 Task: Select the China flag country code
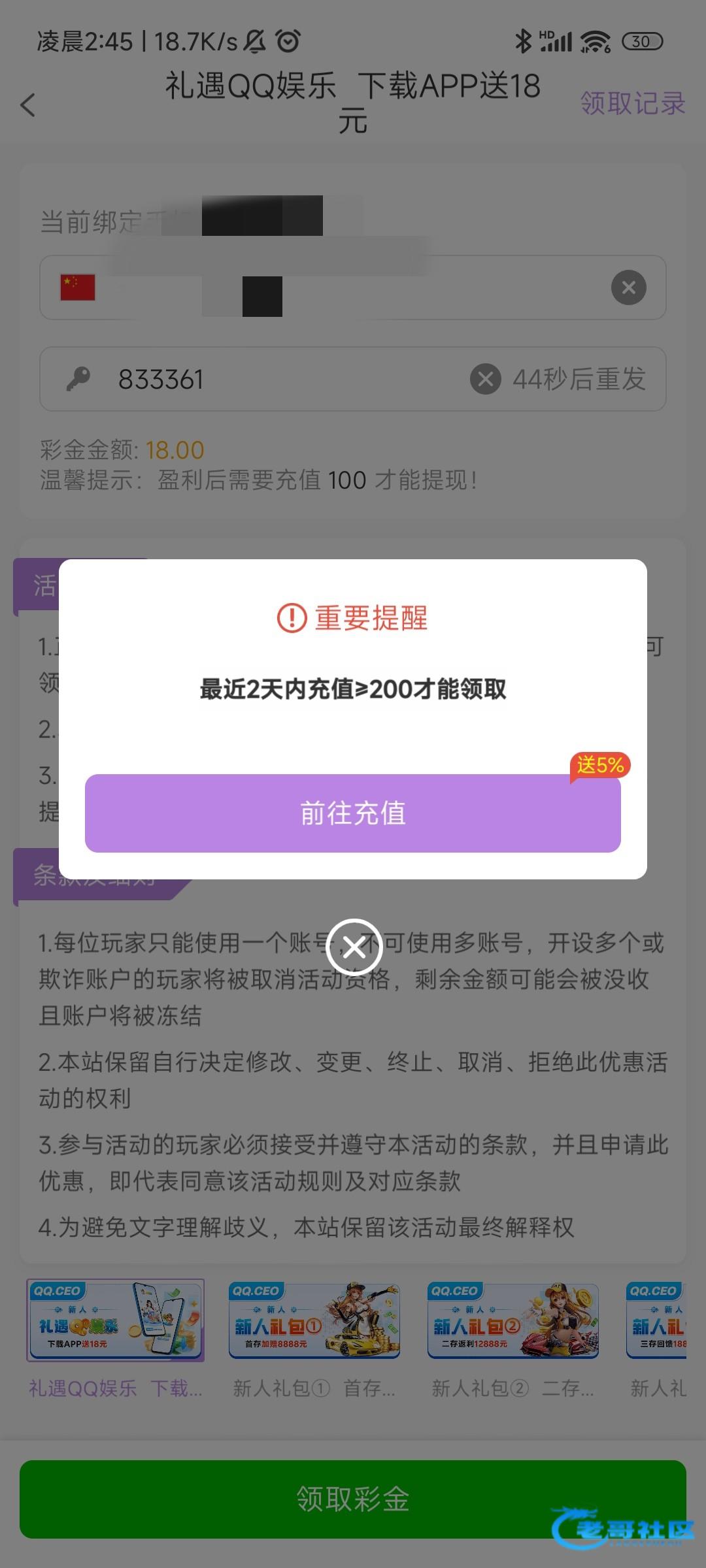click(x=78, y=287)
